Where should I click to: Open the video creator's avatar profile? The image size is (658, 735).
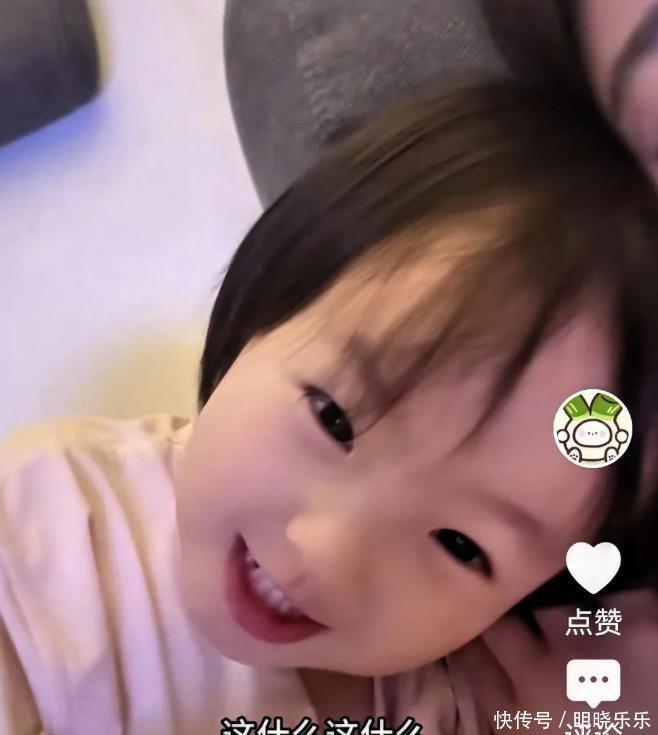pyautogui.click(x=593, y=429)
